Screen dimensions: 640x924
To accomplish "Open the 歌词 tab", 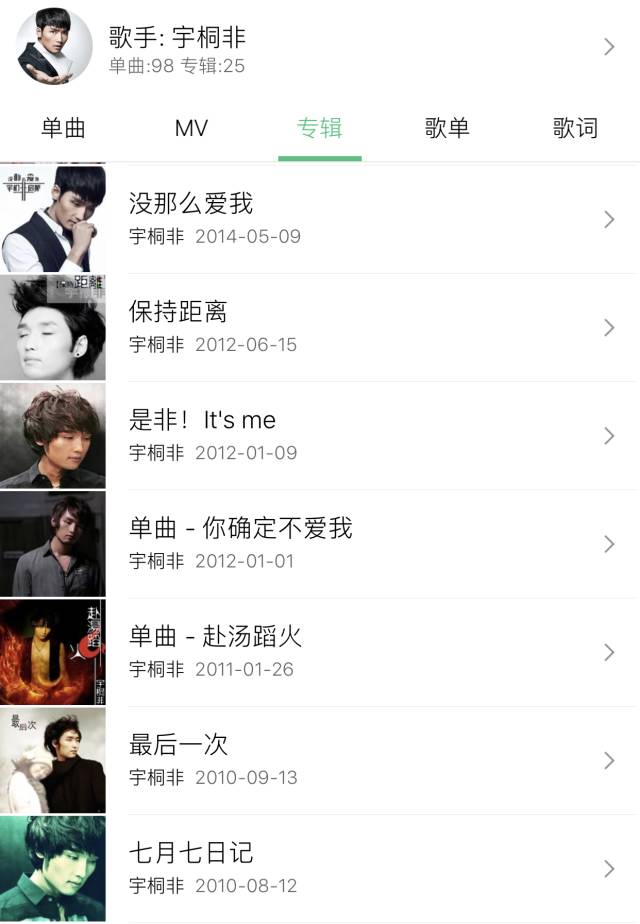I will pos(575,128).
